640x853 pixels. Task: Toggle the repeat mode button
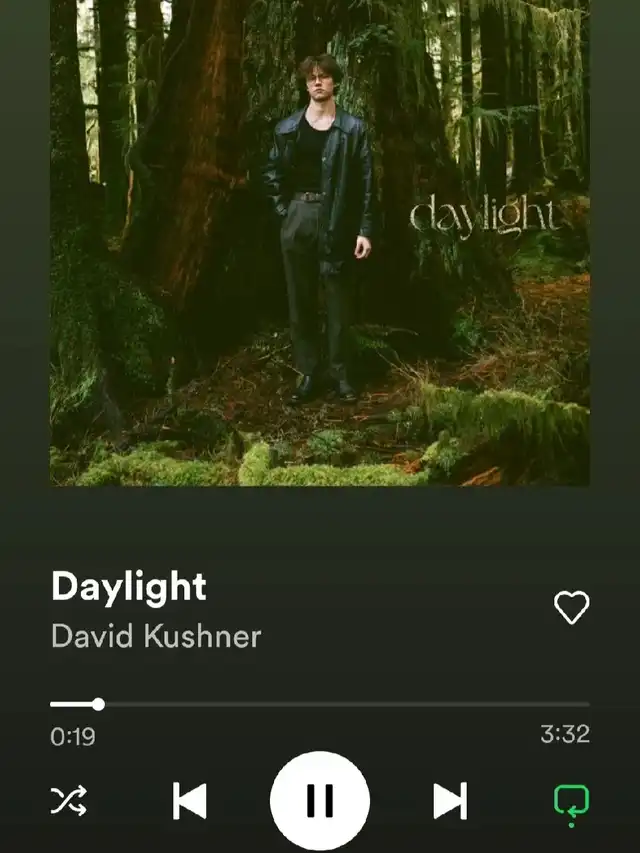coord(571,801)
